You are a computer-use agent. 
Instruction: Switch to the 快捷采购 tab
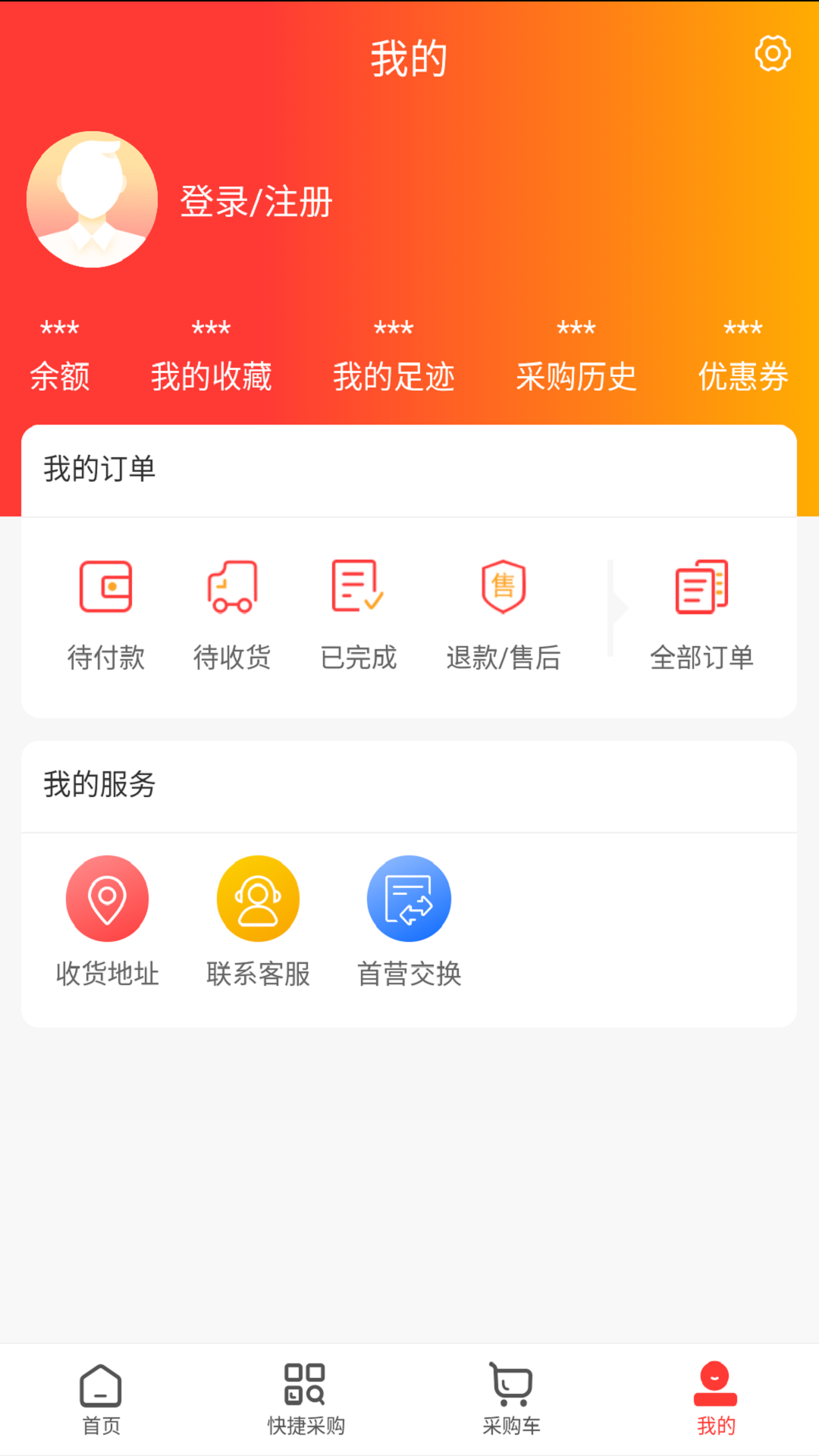[306, 1399]
